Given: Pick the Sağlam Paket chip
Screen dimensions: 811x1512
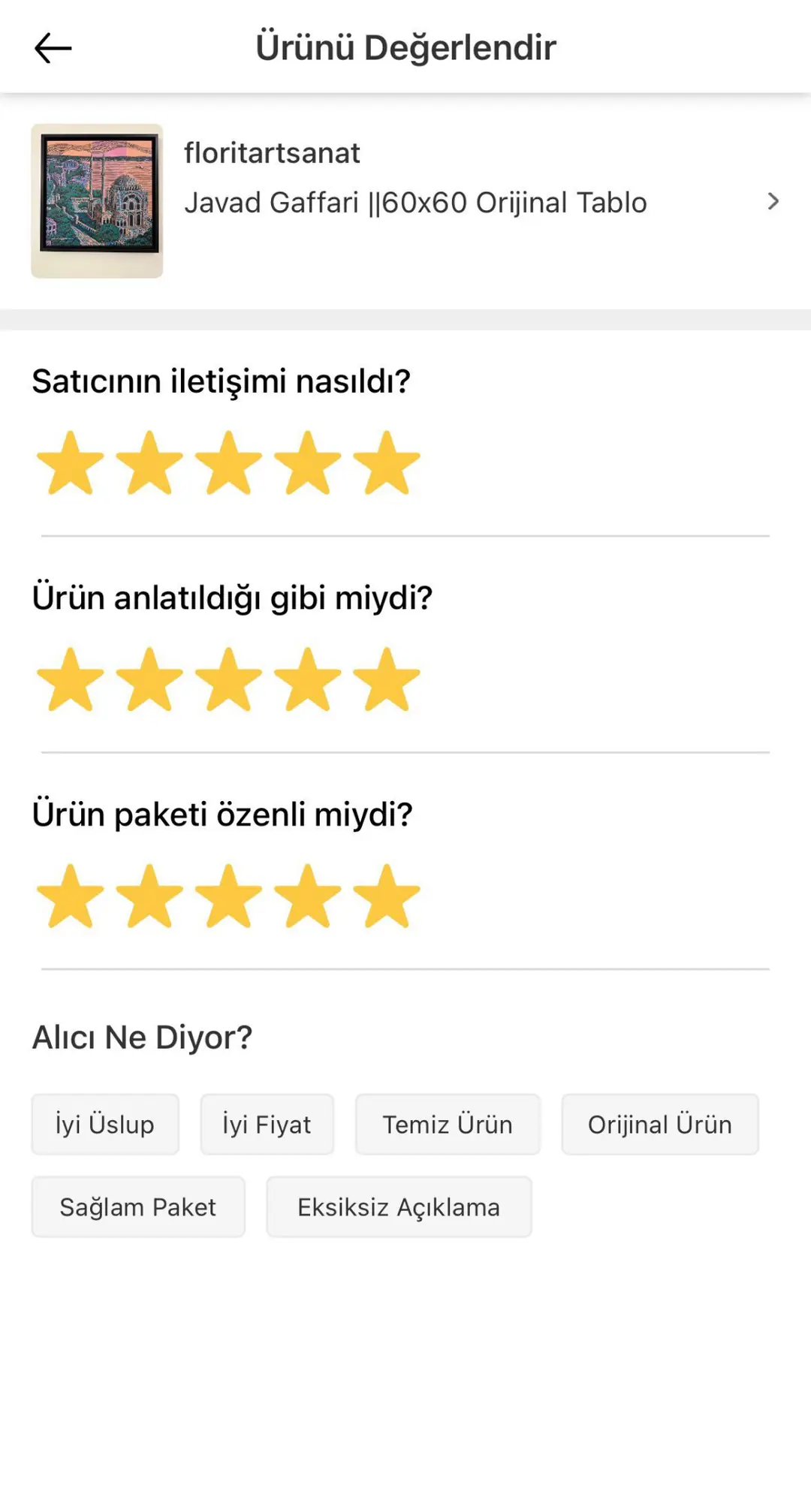Looking at the screenshot, I should [x=138, y=1206].
